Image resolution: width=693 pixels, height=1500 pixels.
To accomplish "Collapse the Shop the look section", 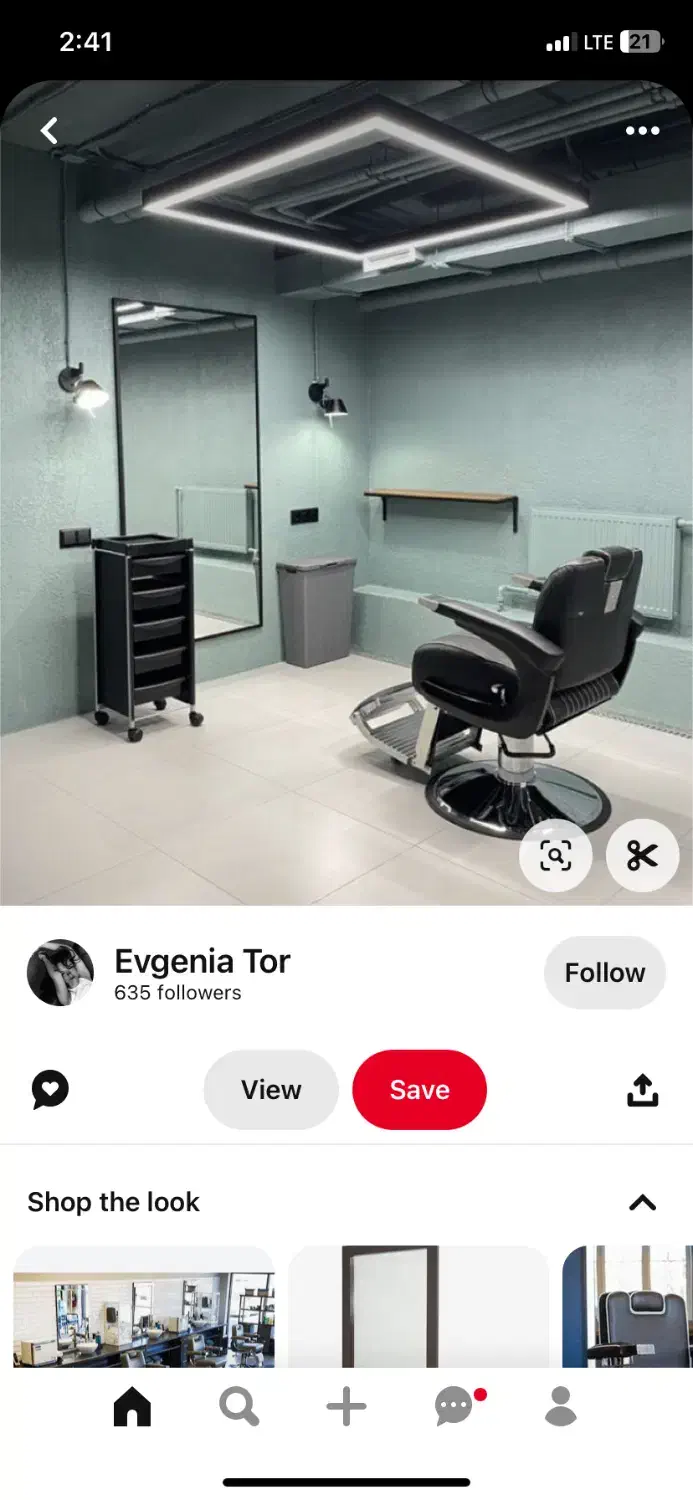I will [642, 1203].
